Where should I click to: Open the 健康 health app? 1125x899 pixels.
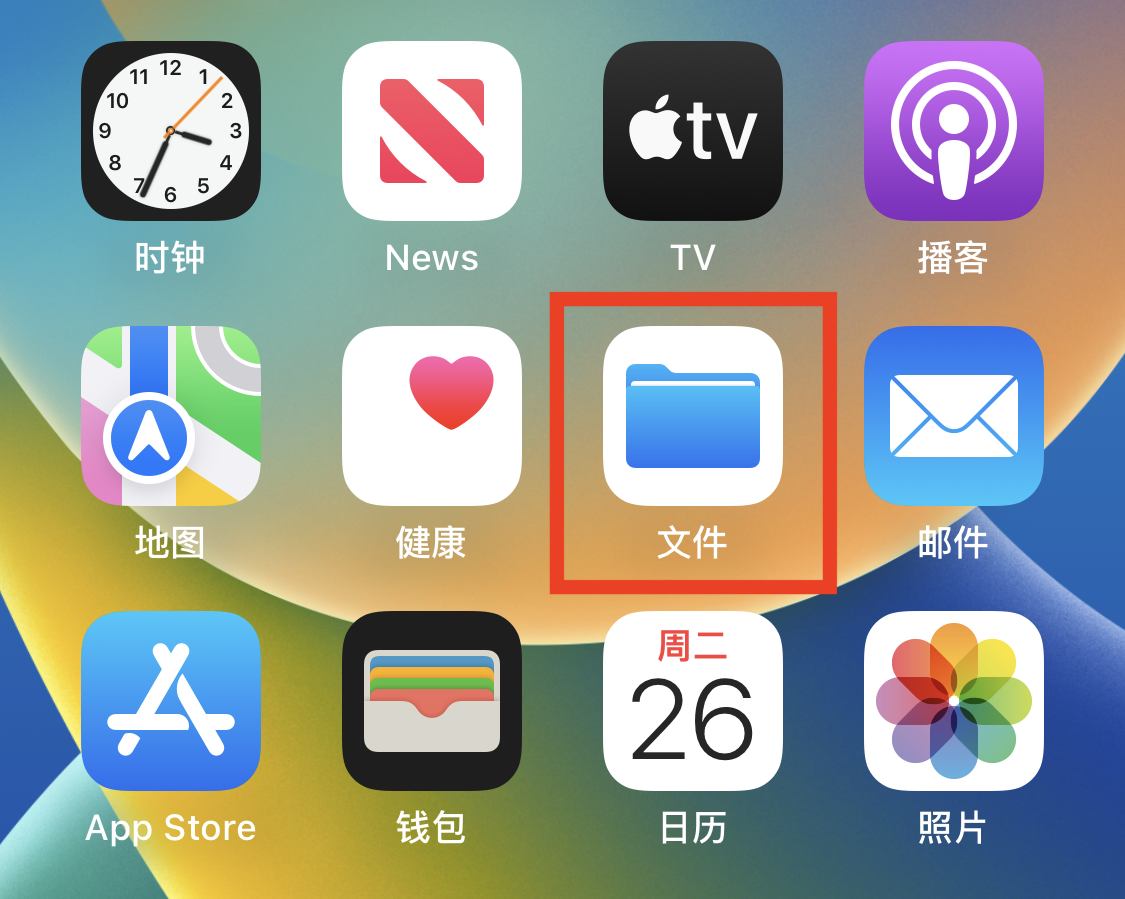pos(432,416)
